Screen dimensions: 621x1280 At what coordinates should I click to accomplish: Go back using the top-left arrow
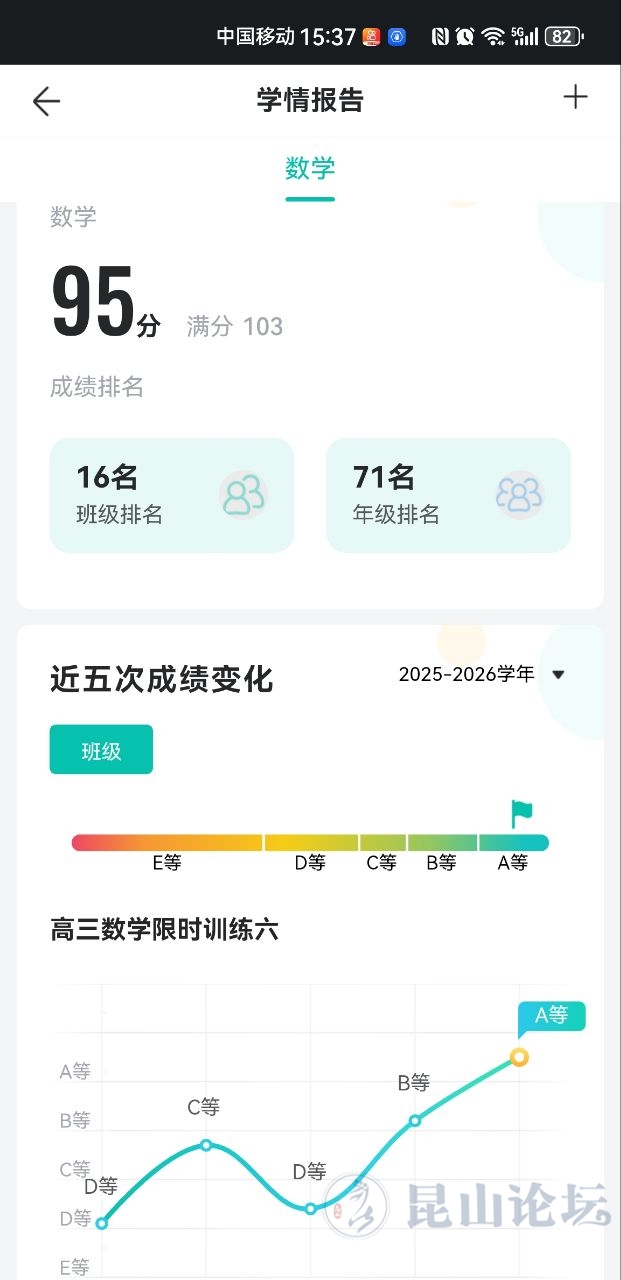46,101
